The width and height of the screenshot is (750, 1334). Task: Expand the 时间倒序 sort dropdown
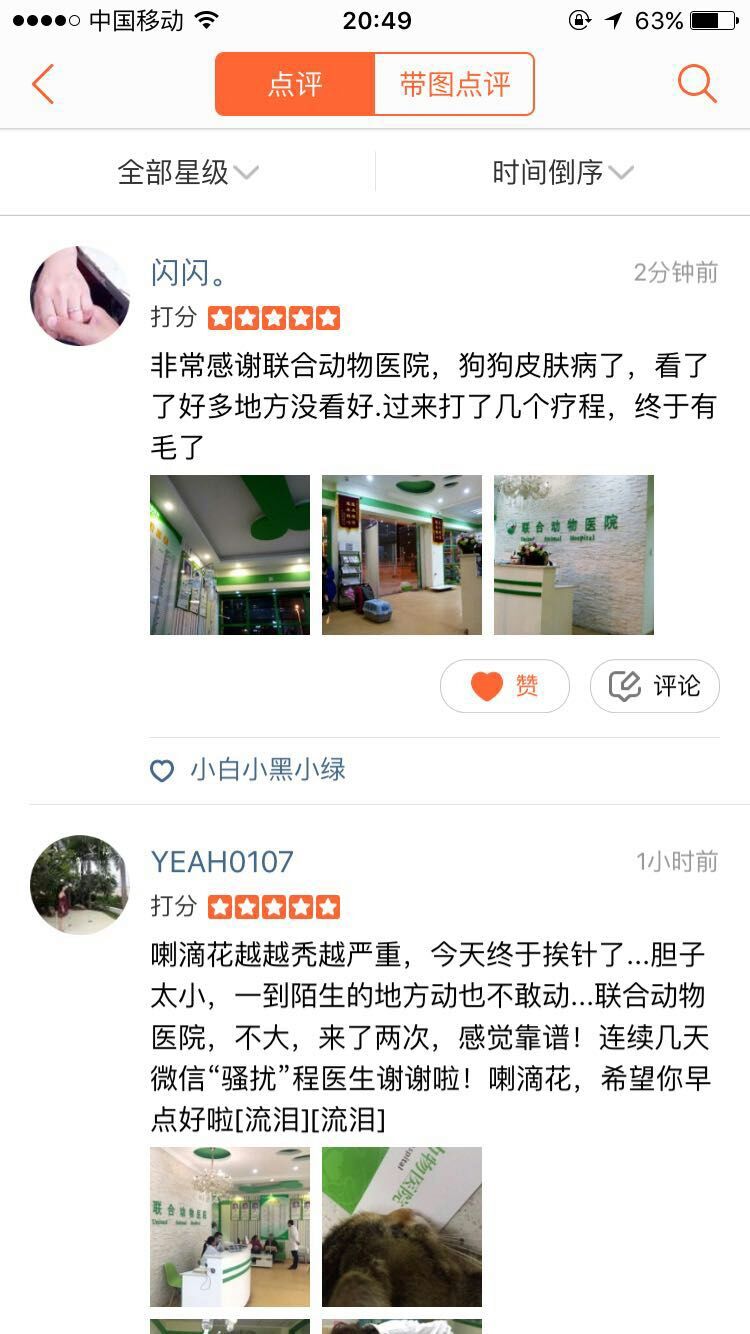pyautogui.click(x=563, y=172)
